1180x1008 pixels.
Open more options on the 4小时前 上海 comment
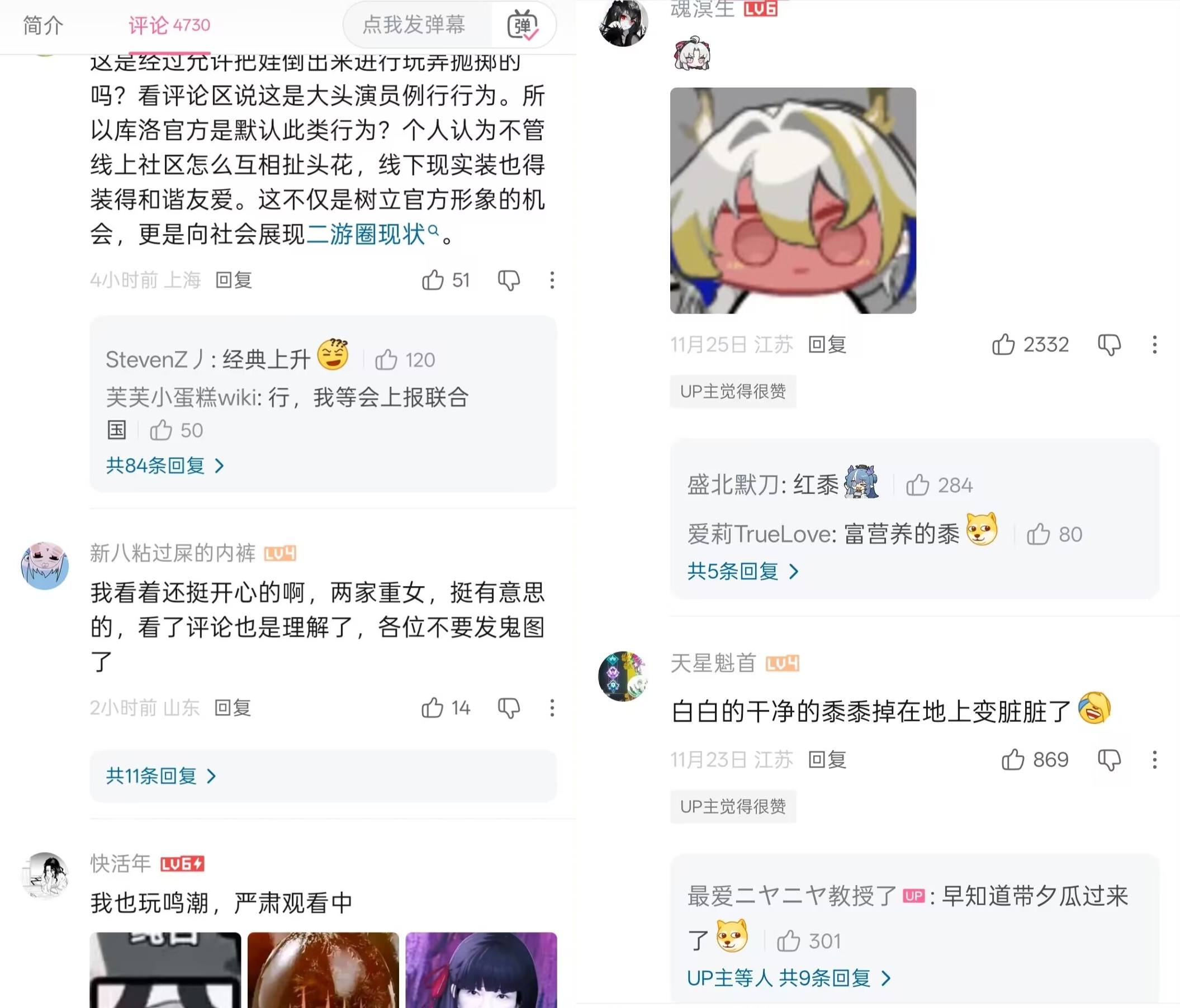click(552, 280)
